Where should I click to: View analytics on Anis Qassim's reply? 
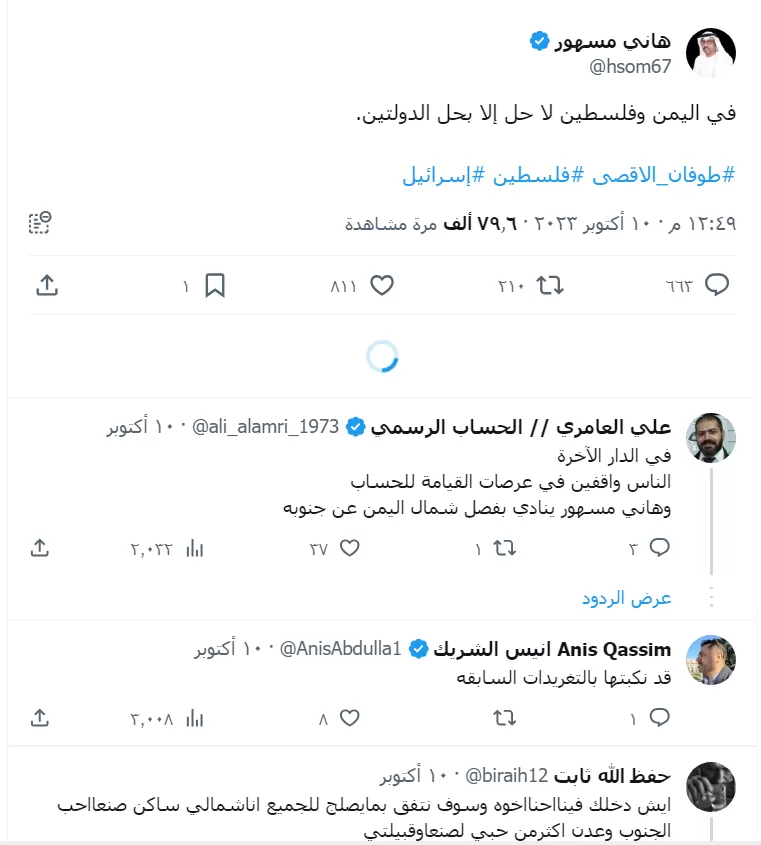pos(194,718)
